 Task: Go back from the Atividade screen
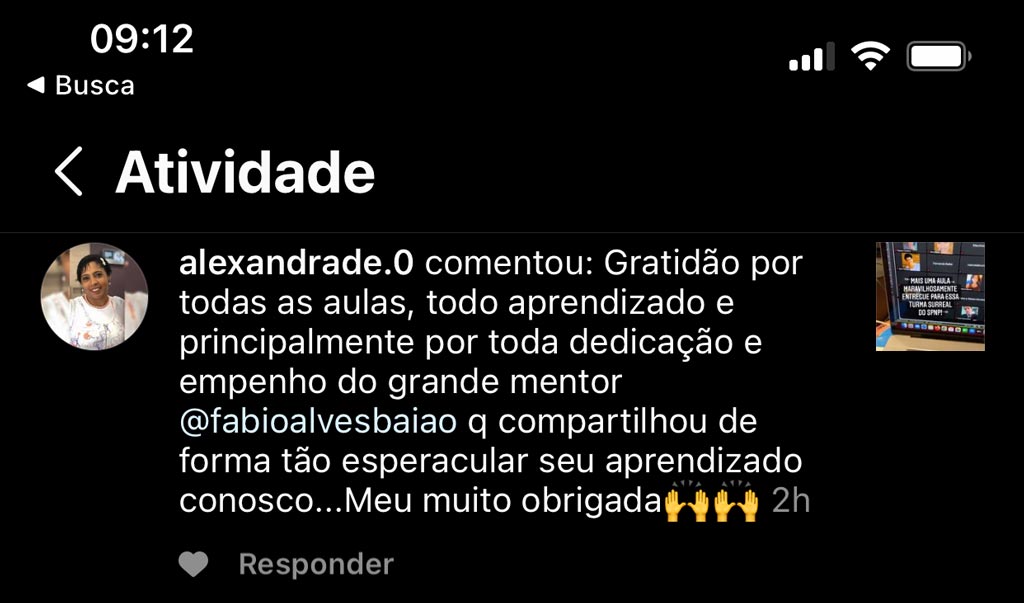coord(68,172)
